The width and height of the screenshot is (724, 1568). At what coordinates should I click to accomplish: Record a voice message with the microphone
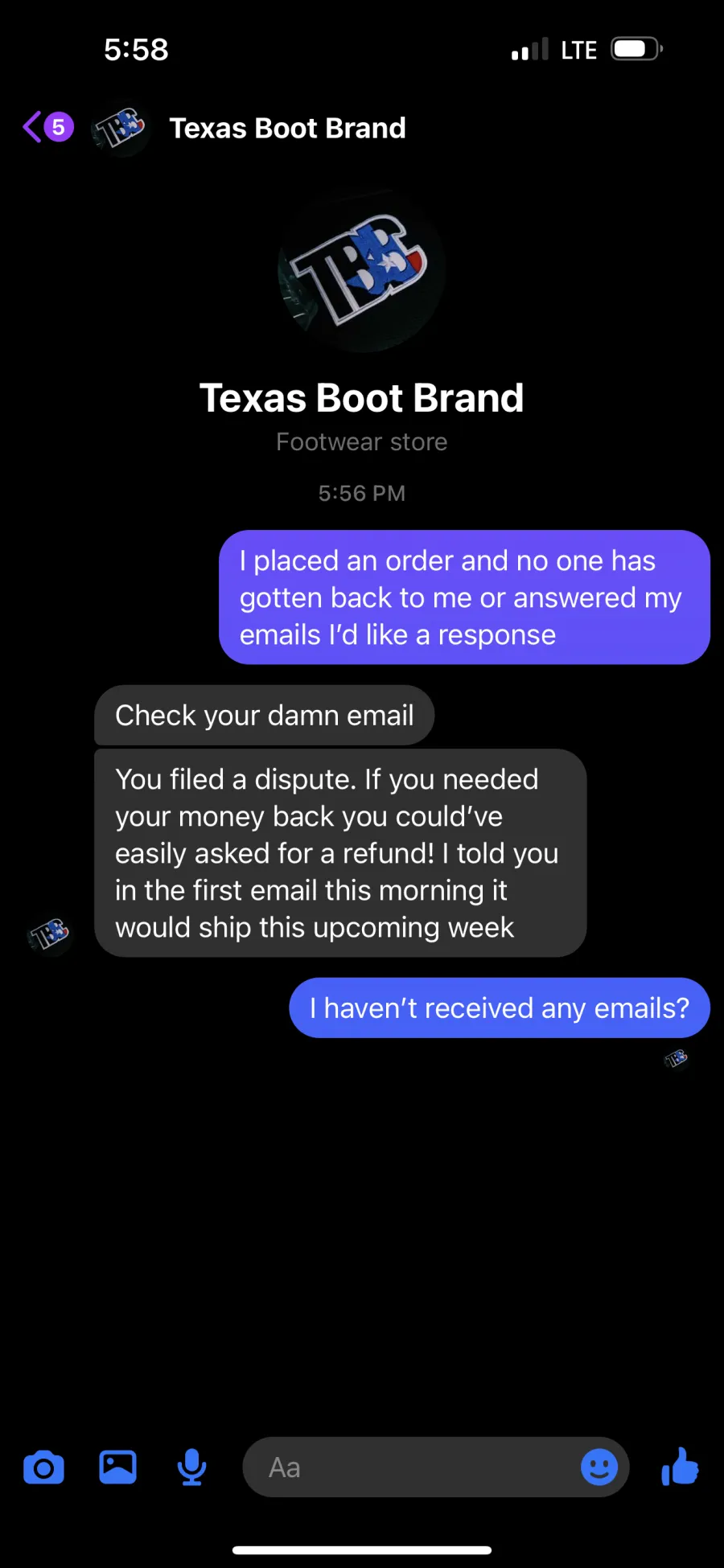coord(191,1467)
